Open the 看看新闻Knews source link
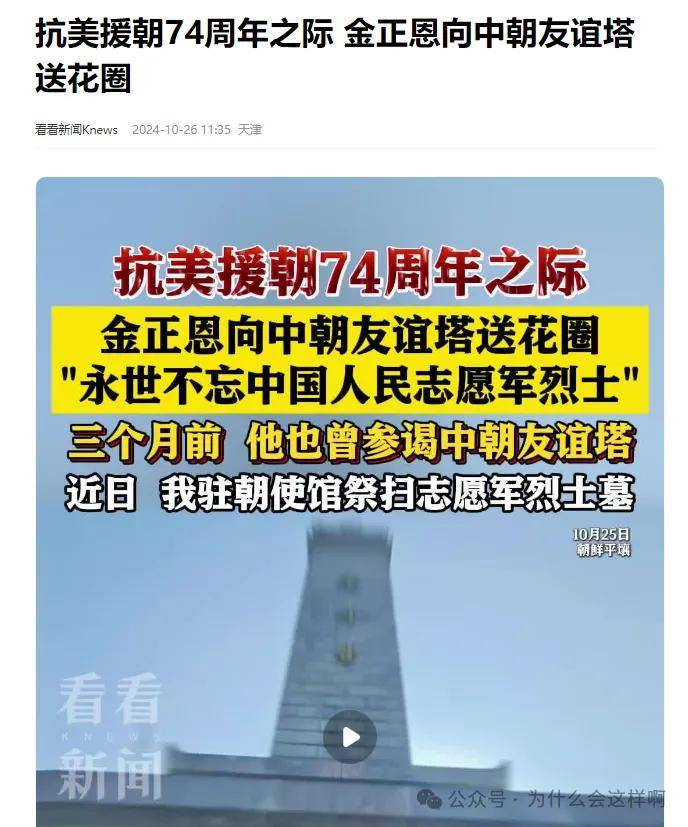The width and height of the screenshot is (688, 827). pyautogui.click(x=77, y=130)
